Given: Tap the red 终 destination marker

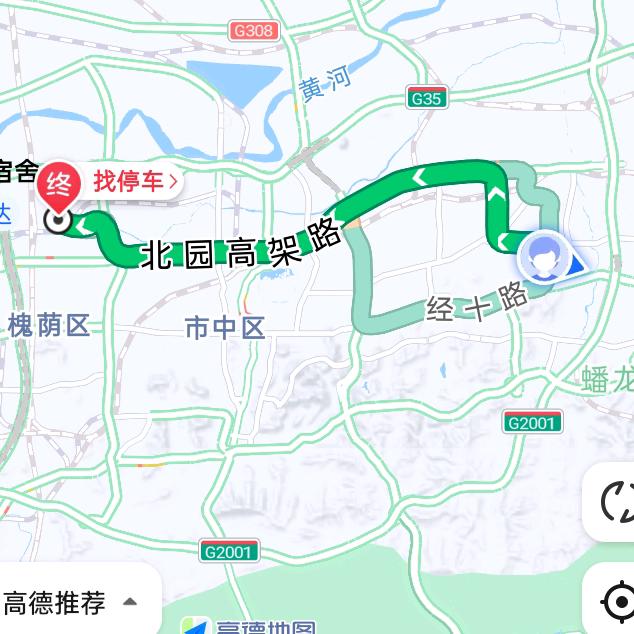Looking at the screenshot, I should pyautogui.click(x=60, y=187).
